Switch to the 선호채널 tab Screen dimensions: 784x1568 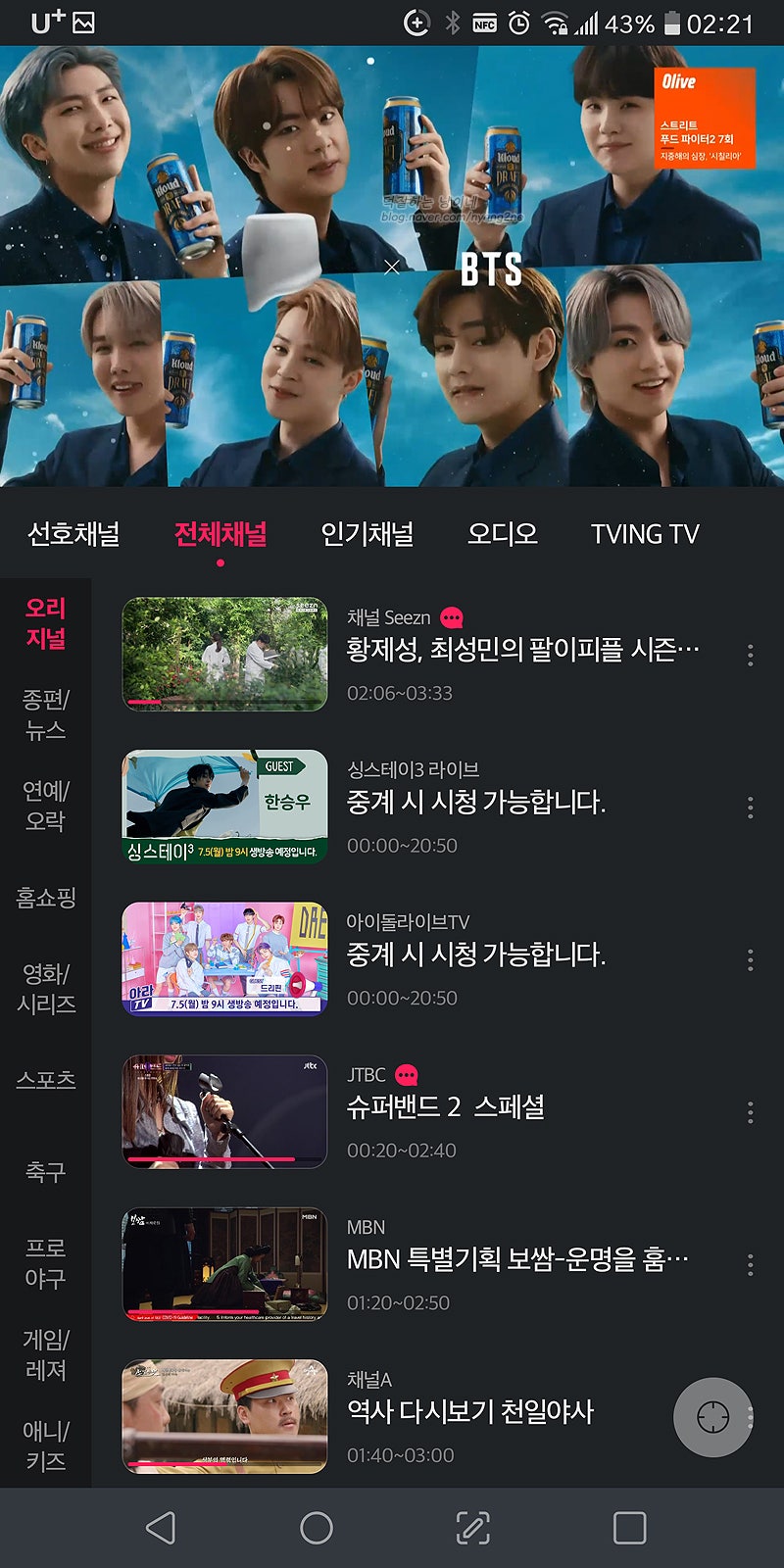(73, 534)
